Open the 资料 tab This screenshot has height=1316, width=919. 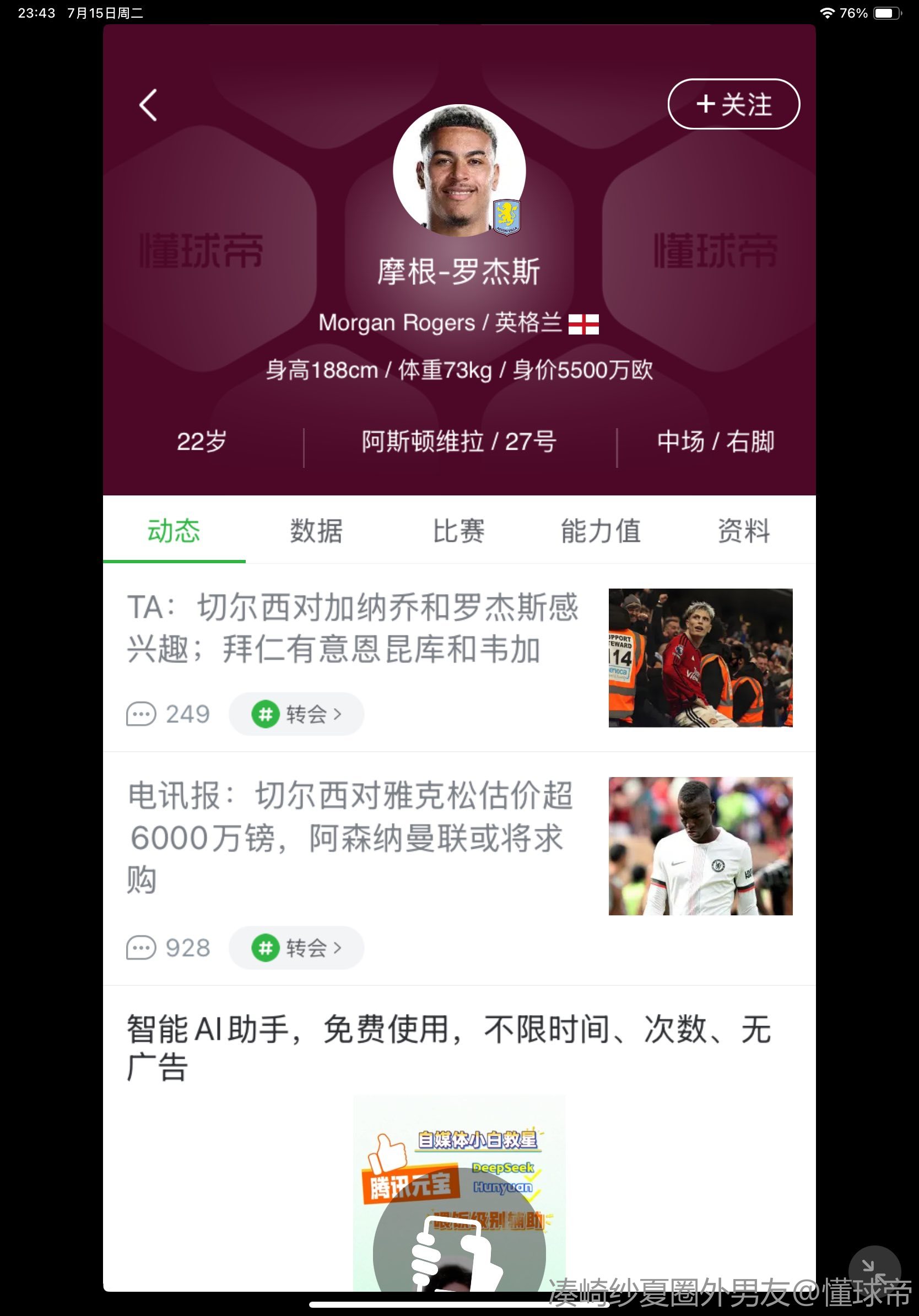click(743, 530)
